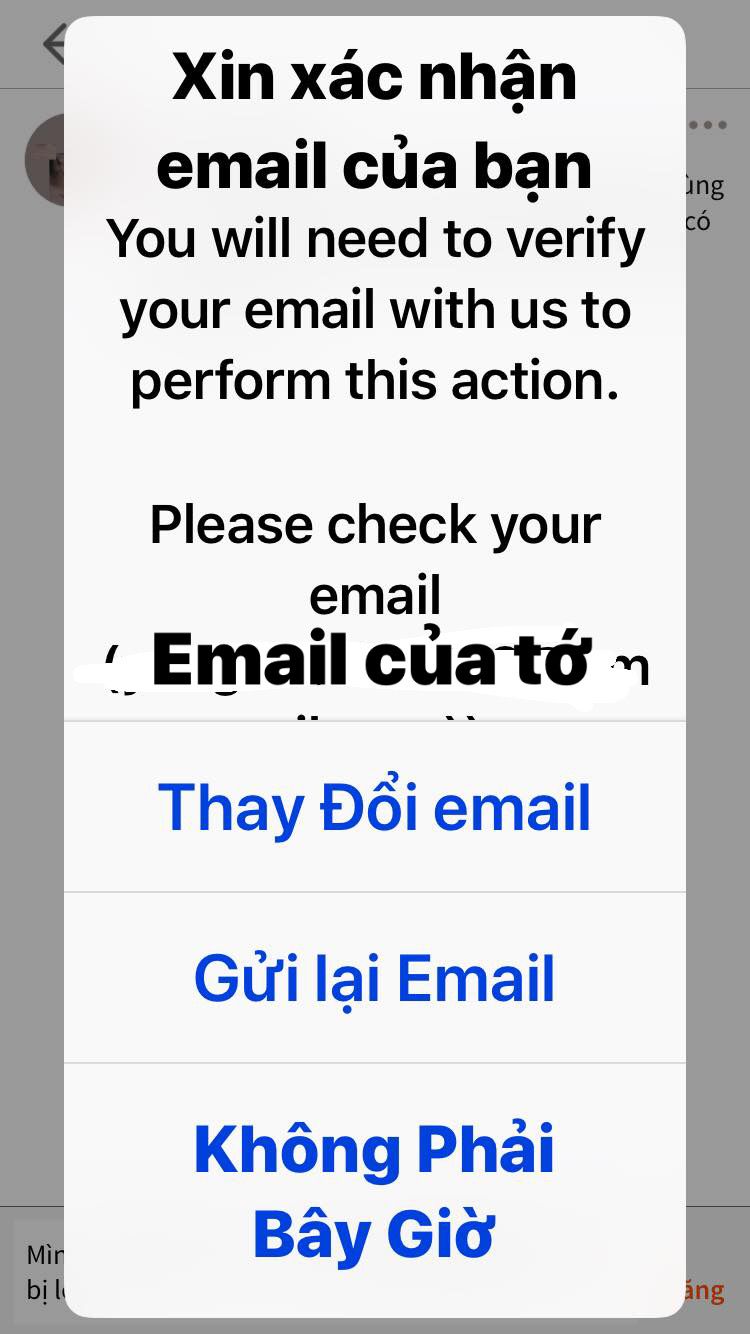Tap Gửi lại Email to resend
Viewport: 750px width, 1334px height.
click(375, 978)
